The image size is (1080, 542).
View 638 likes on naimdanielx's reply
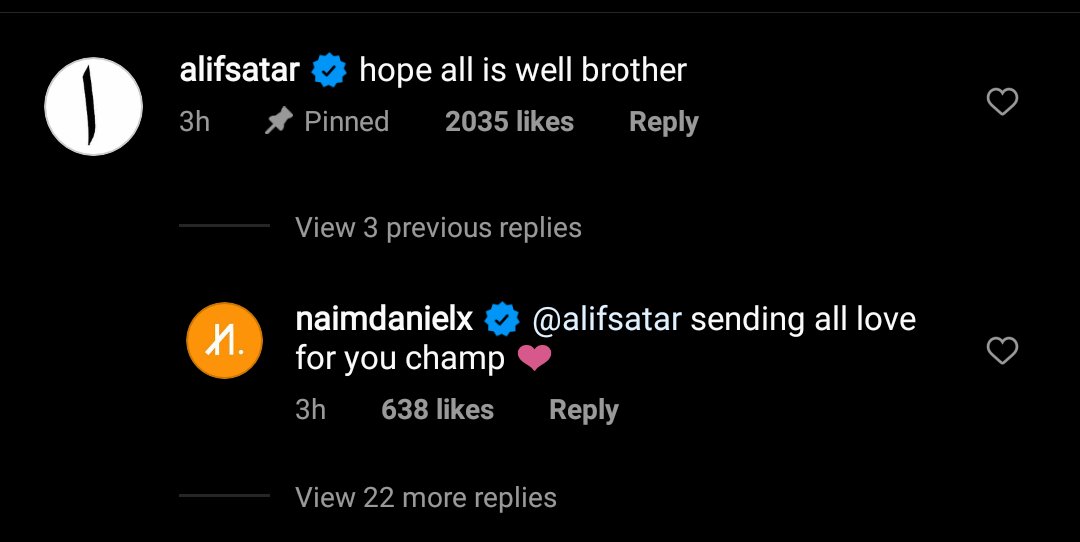pos(437,410)
